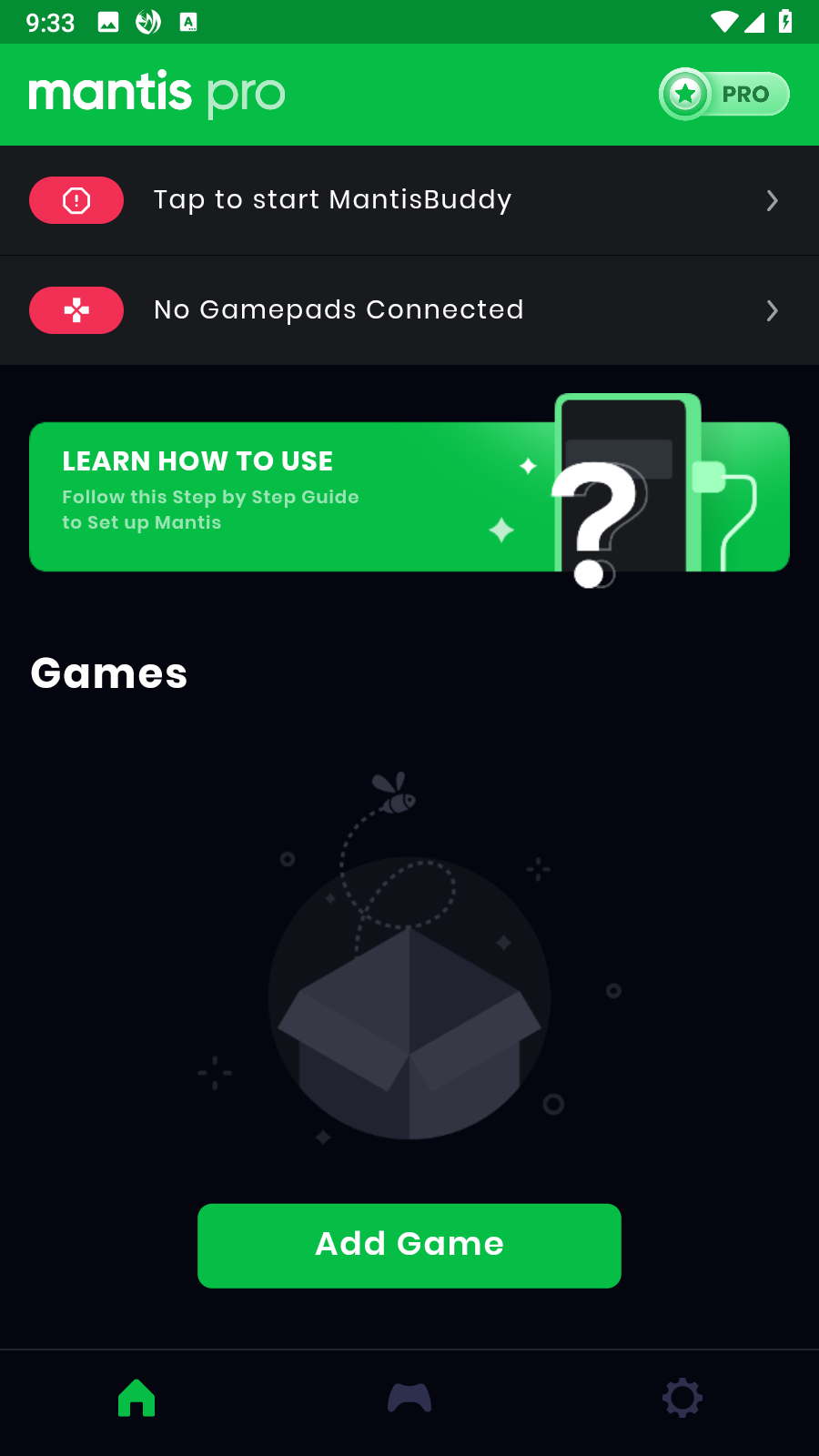Tap the PRO badge button
This screenshot has width=819, height=1456.
[723, 94]
